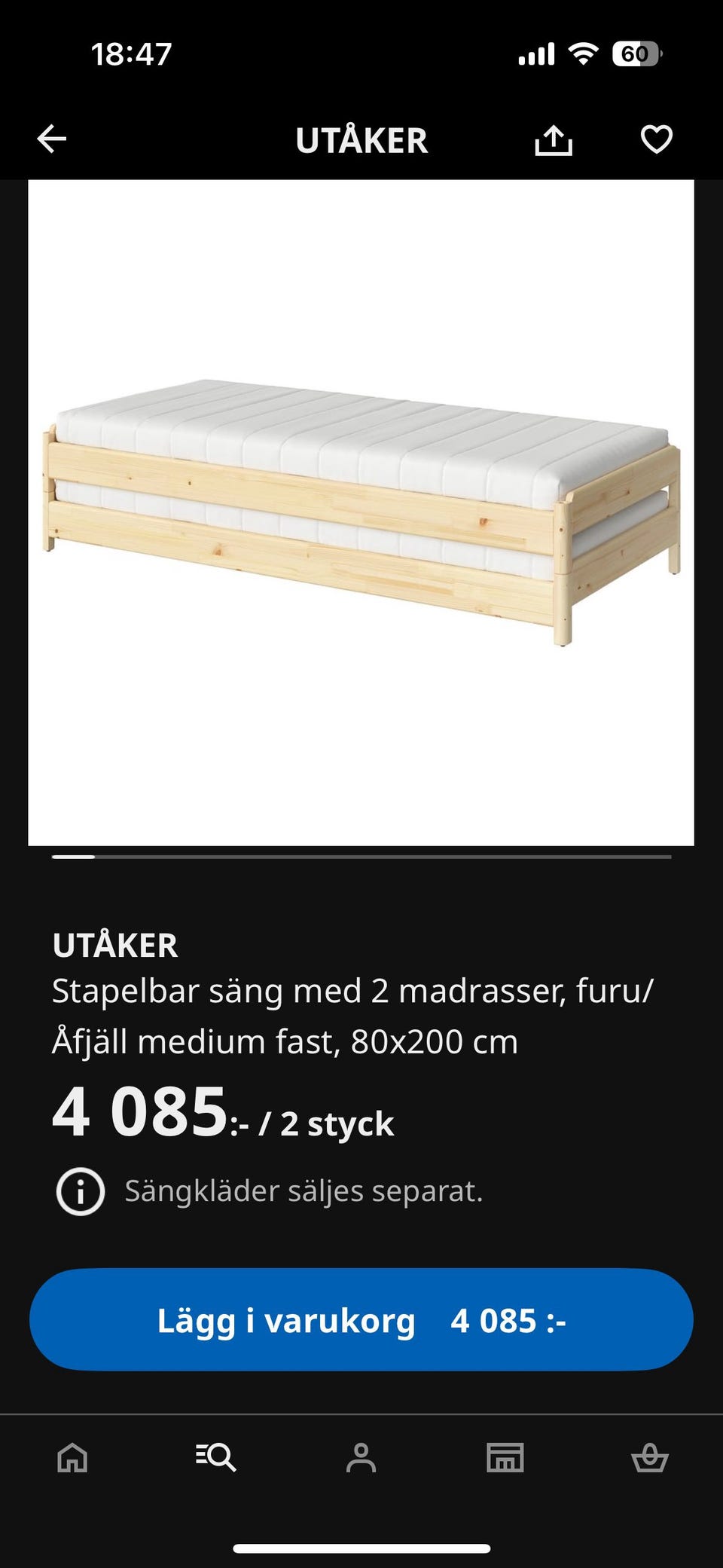Tap Lägg i varukorg button
Viewport: 723px width, 1568px height.
(361, 1319)
